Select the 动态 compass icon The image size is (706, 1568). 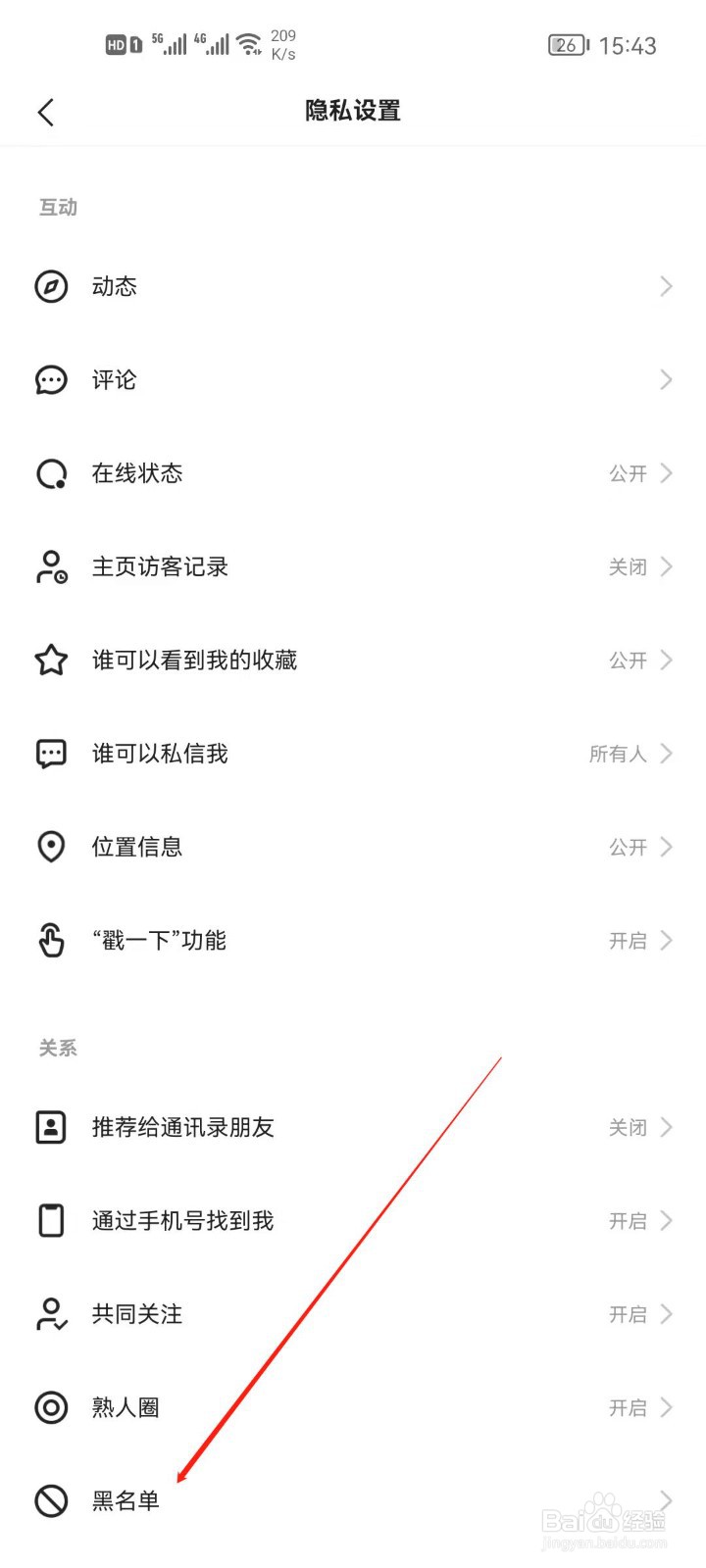tap(51, 286)
